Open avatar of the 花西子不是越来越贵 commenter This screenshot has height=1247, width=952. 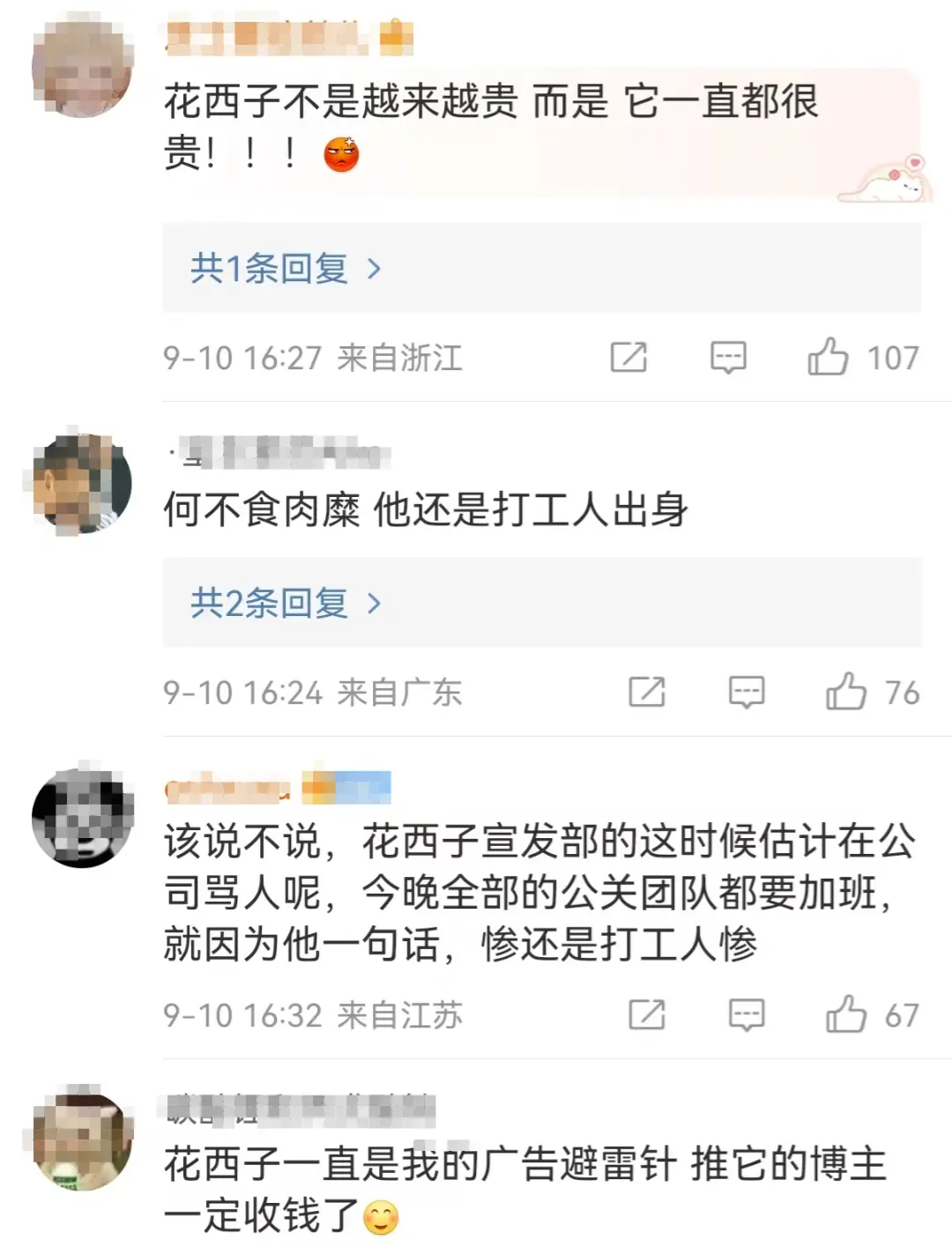82,68
